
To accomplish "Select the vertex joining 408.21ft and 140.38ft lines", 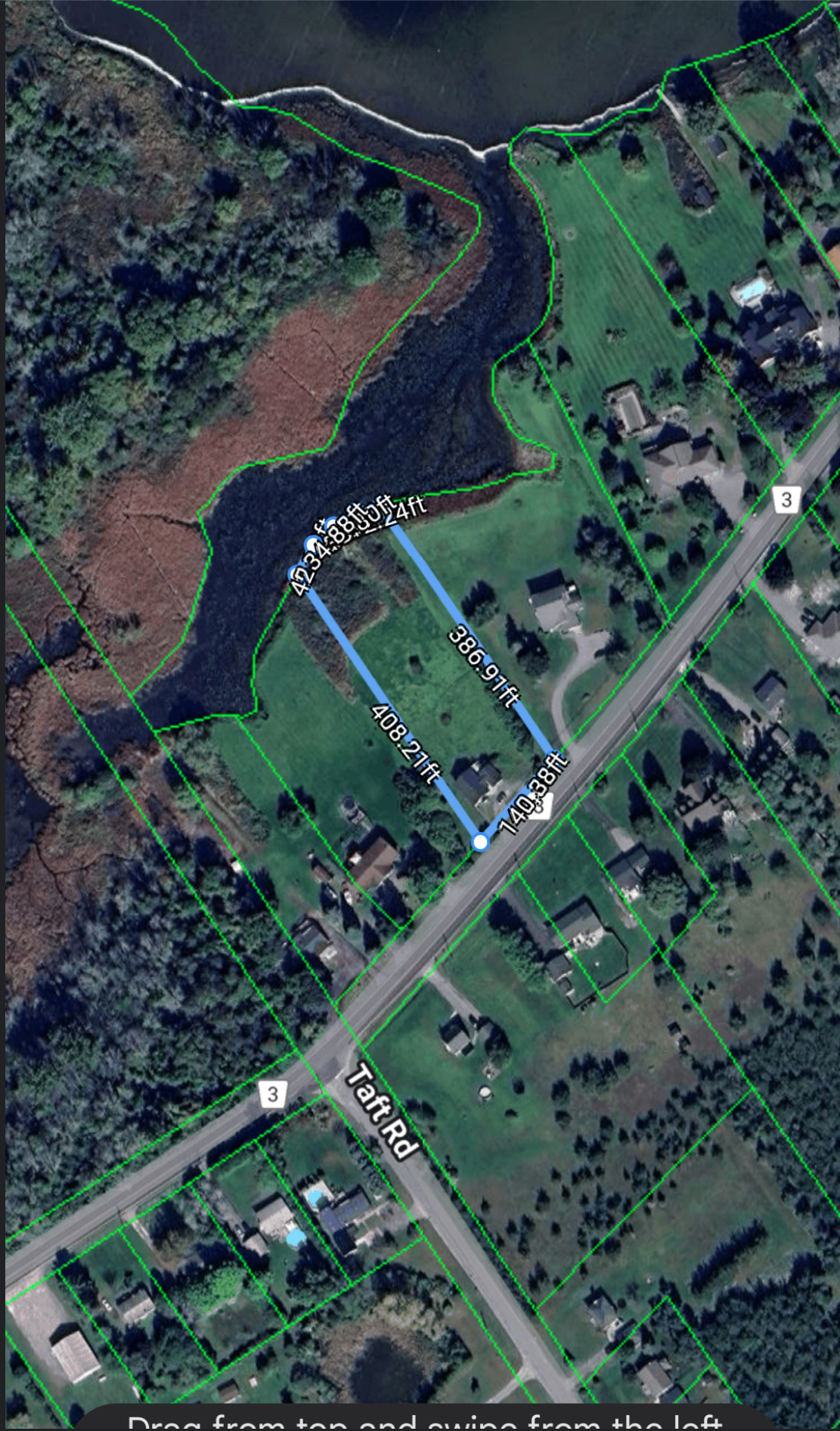I will click(480, 842).
